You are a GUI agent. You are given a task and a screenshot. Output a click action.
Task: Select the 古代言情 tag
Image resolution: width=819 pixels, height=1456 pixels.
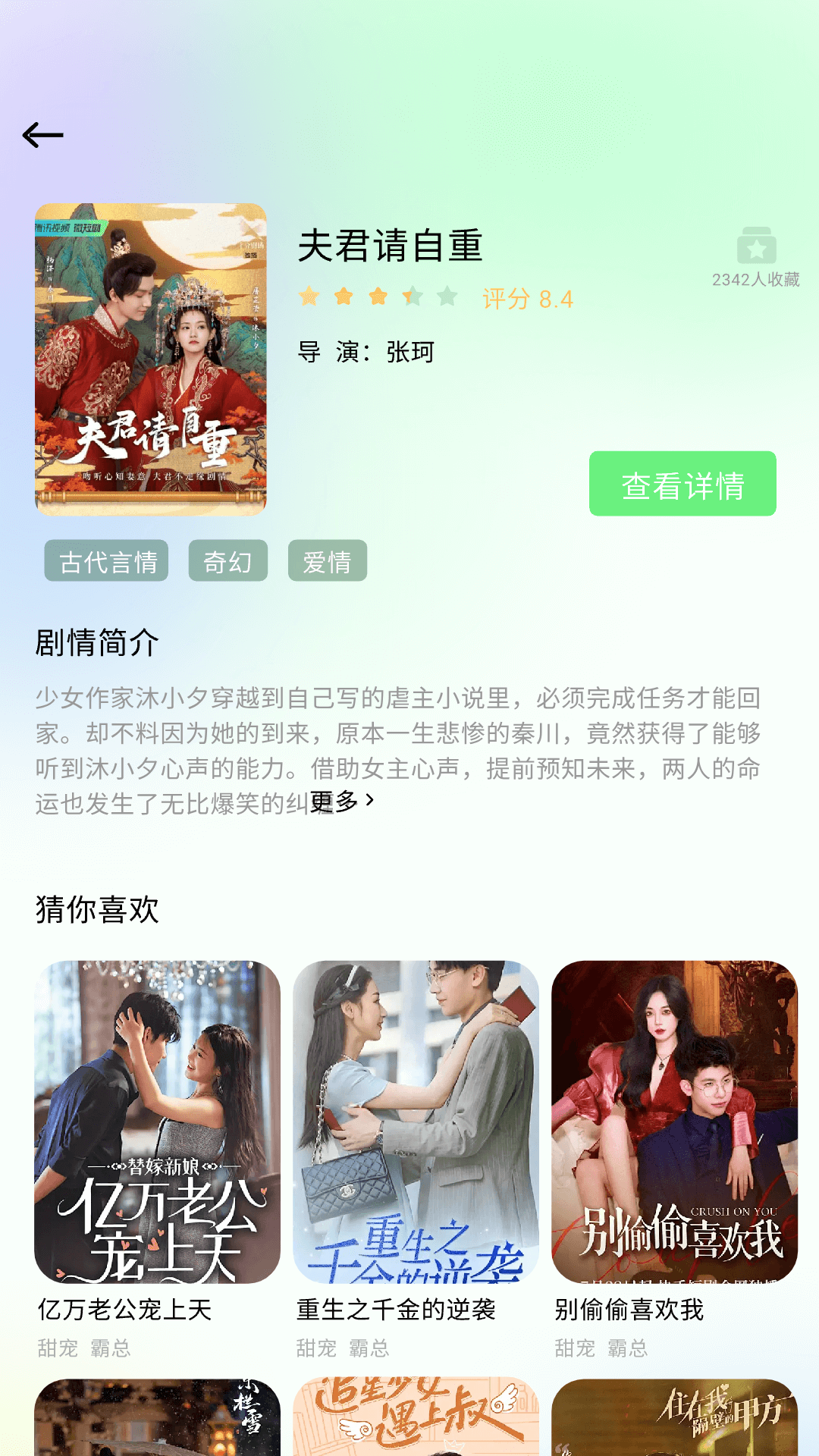point(106,561)
